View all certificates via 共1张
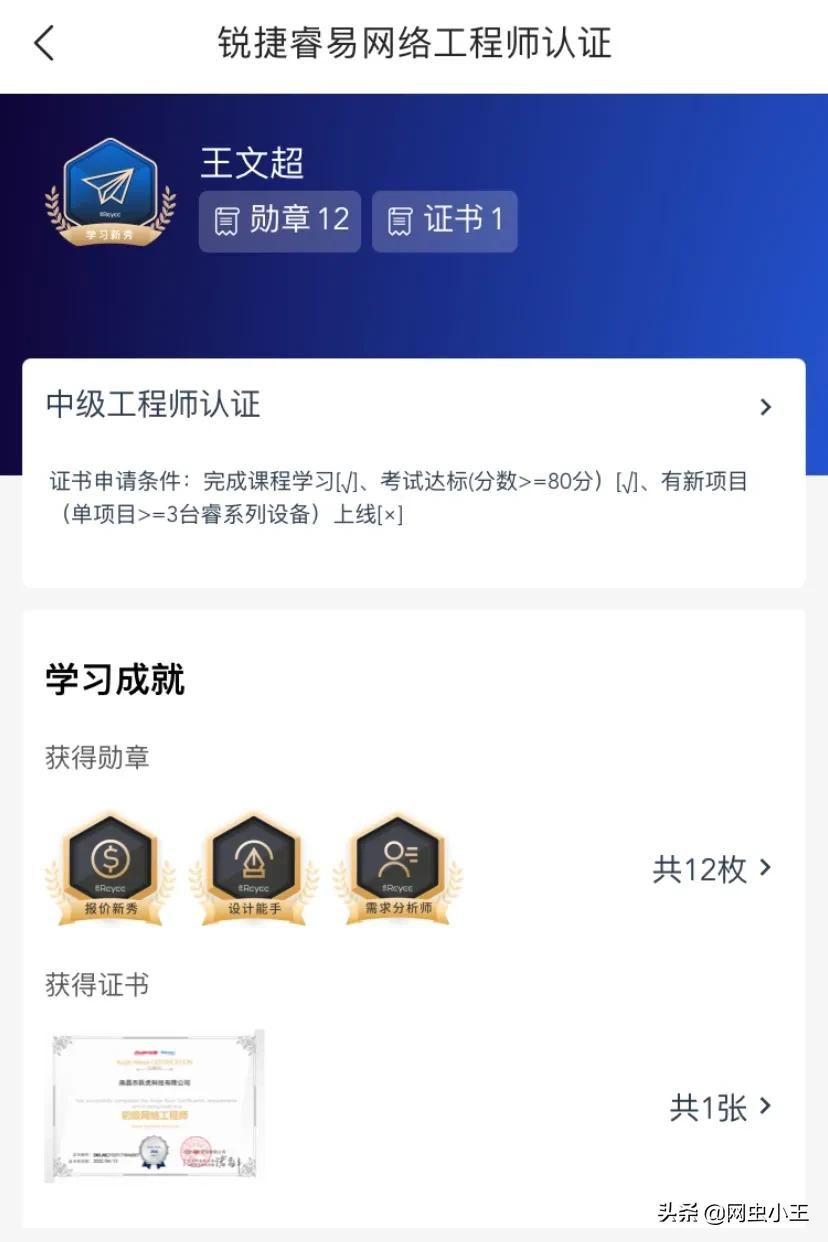Image resolution: width=828 pixels, height=1242 pixels. click(720, 1107)
